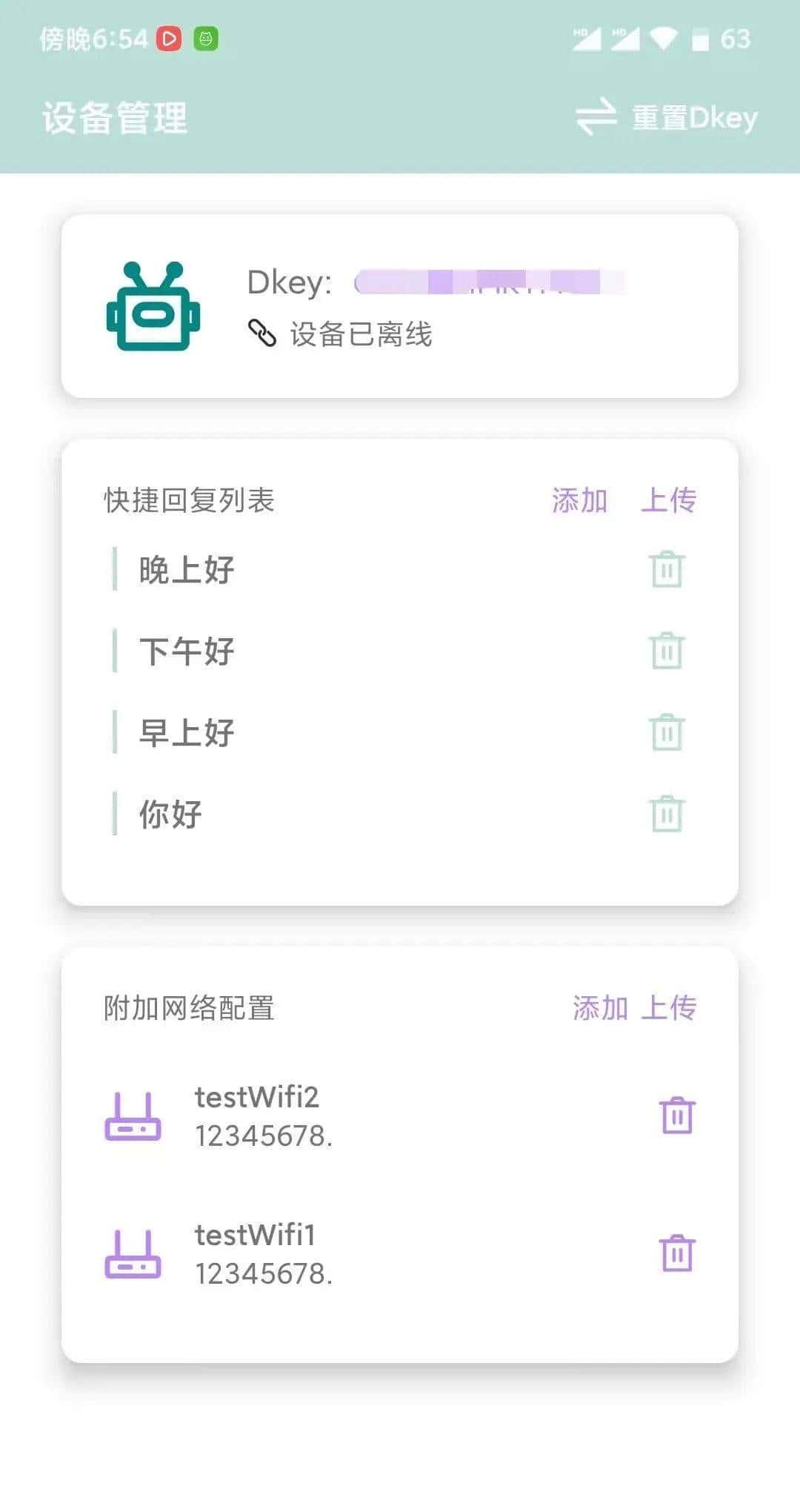Open the 设备管理 title bar
The width and height of the screenshot is (800, 1512).
pyautogui.click(x=116, y=117)
